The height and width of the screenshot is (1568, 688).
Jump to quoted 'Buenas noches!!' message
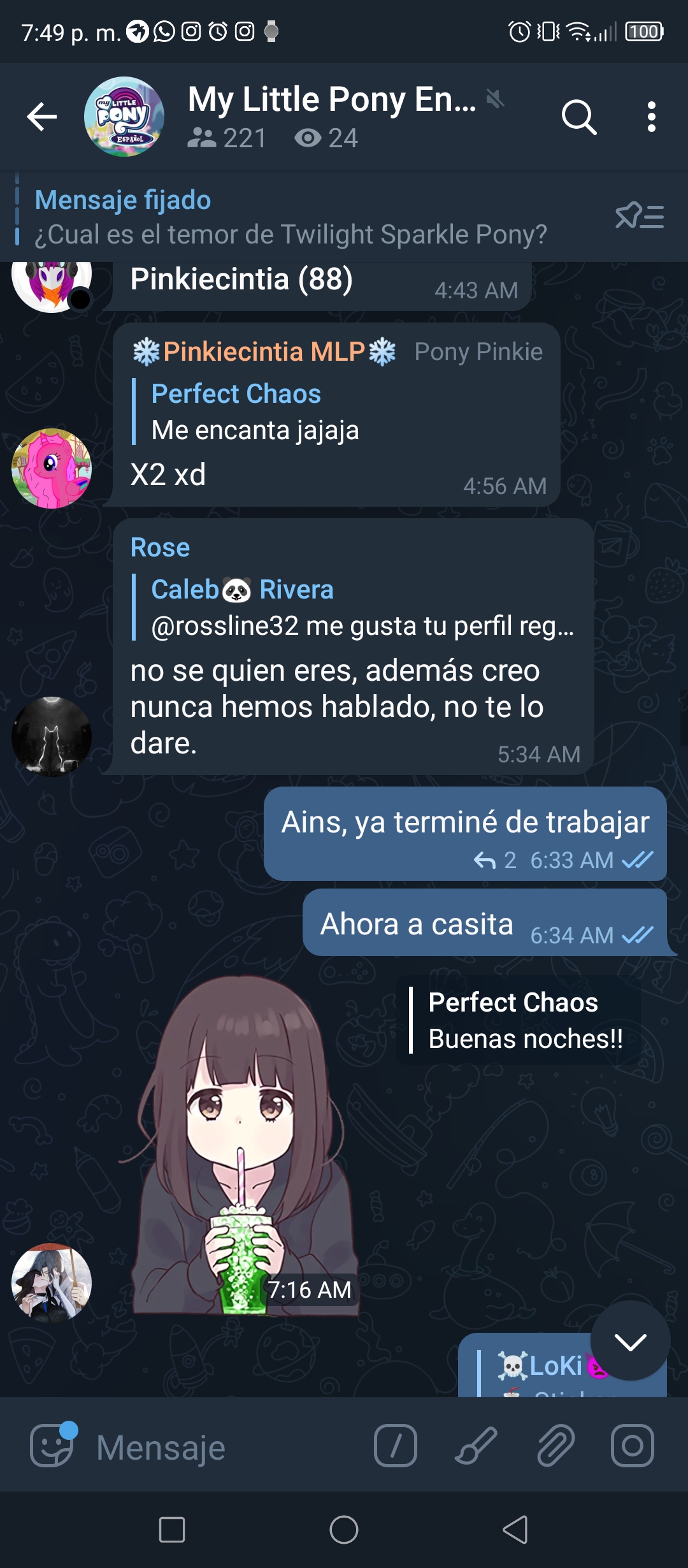click(517, 1020)
